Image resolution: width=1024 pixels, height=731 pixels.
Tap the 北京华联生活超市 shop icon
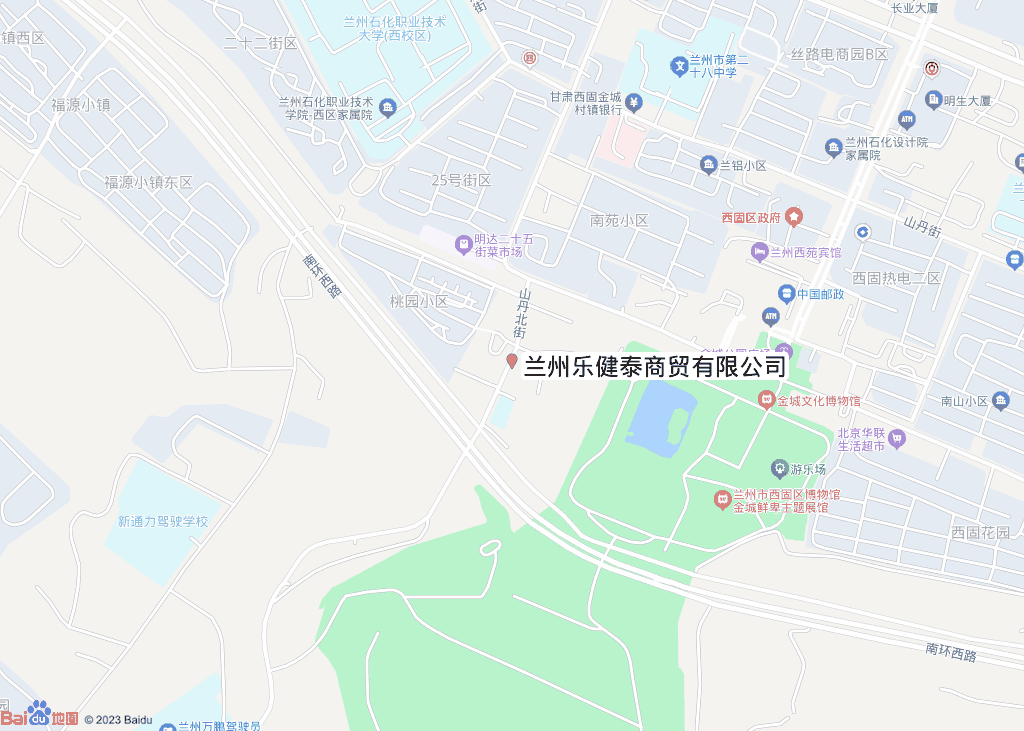coord(897,438)
